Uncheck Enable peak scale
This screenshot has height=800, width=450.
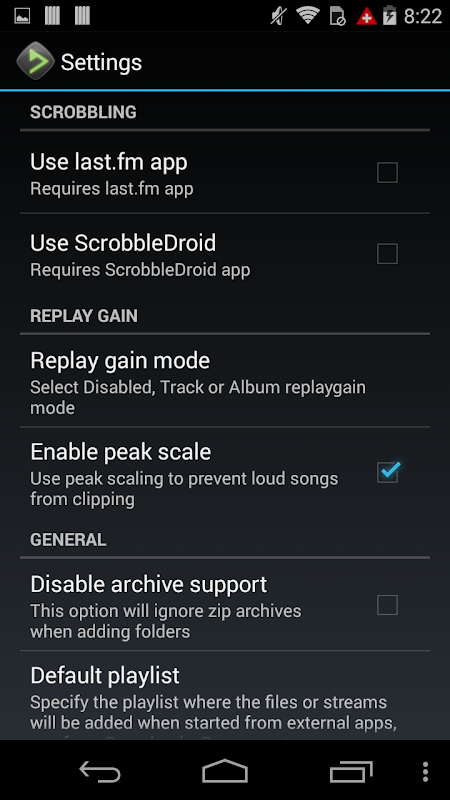388,472
